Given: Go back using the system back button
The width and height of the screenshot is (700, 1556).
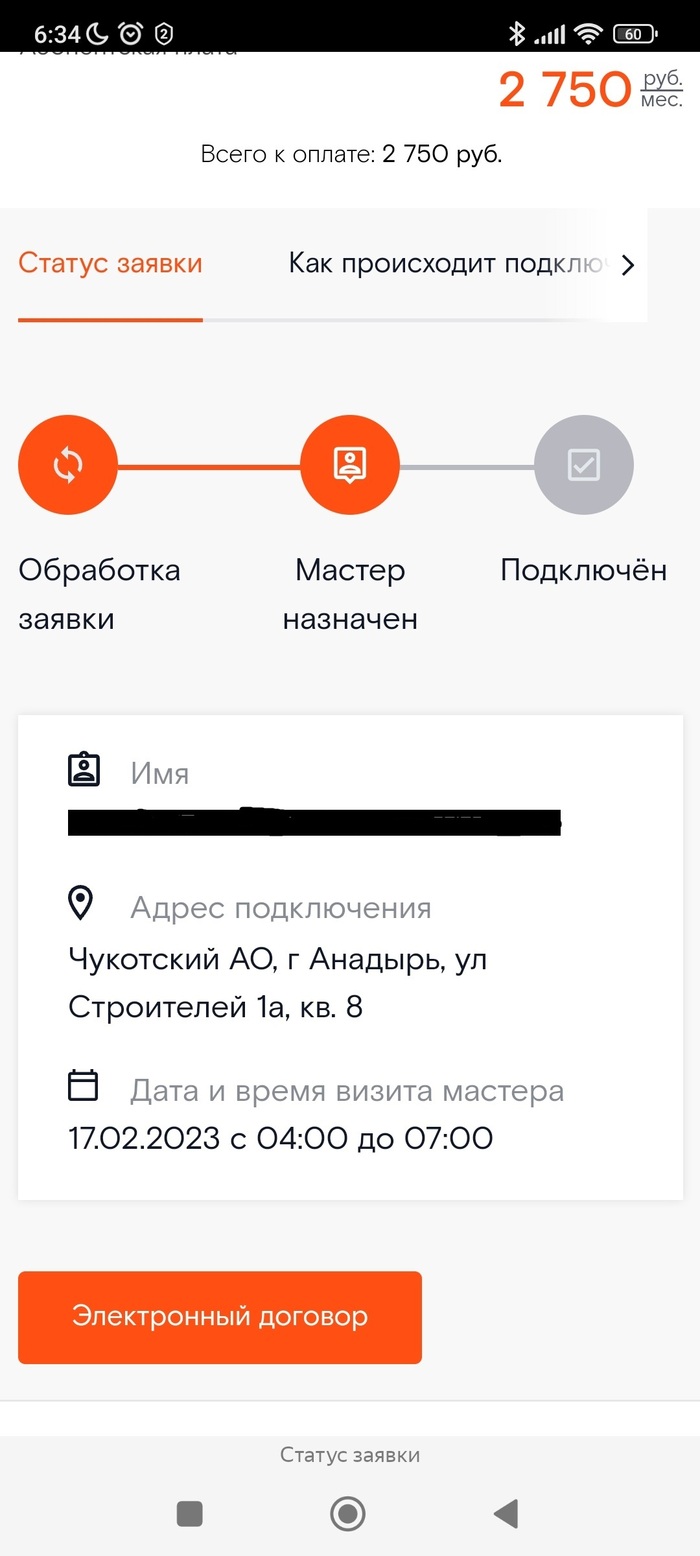Looking at the screenshot, I should pos(506,1514).
